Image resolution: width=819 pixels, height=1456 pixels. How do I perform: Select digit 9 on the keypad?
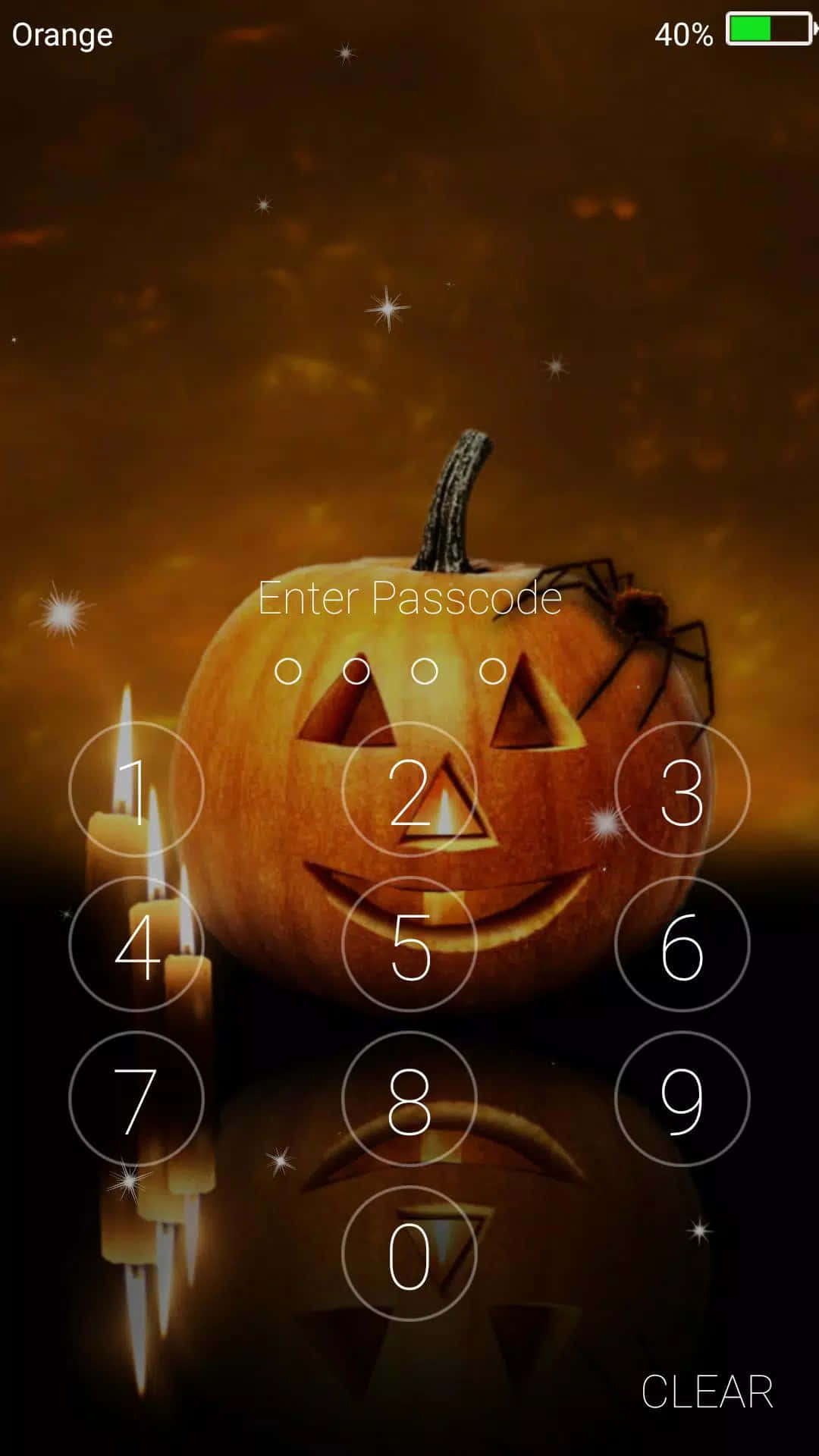(682, 1099)
